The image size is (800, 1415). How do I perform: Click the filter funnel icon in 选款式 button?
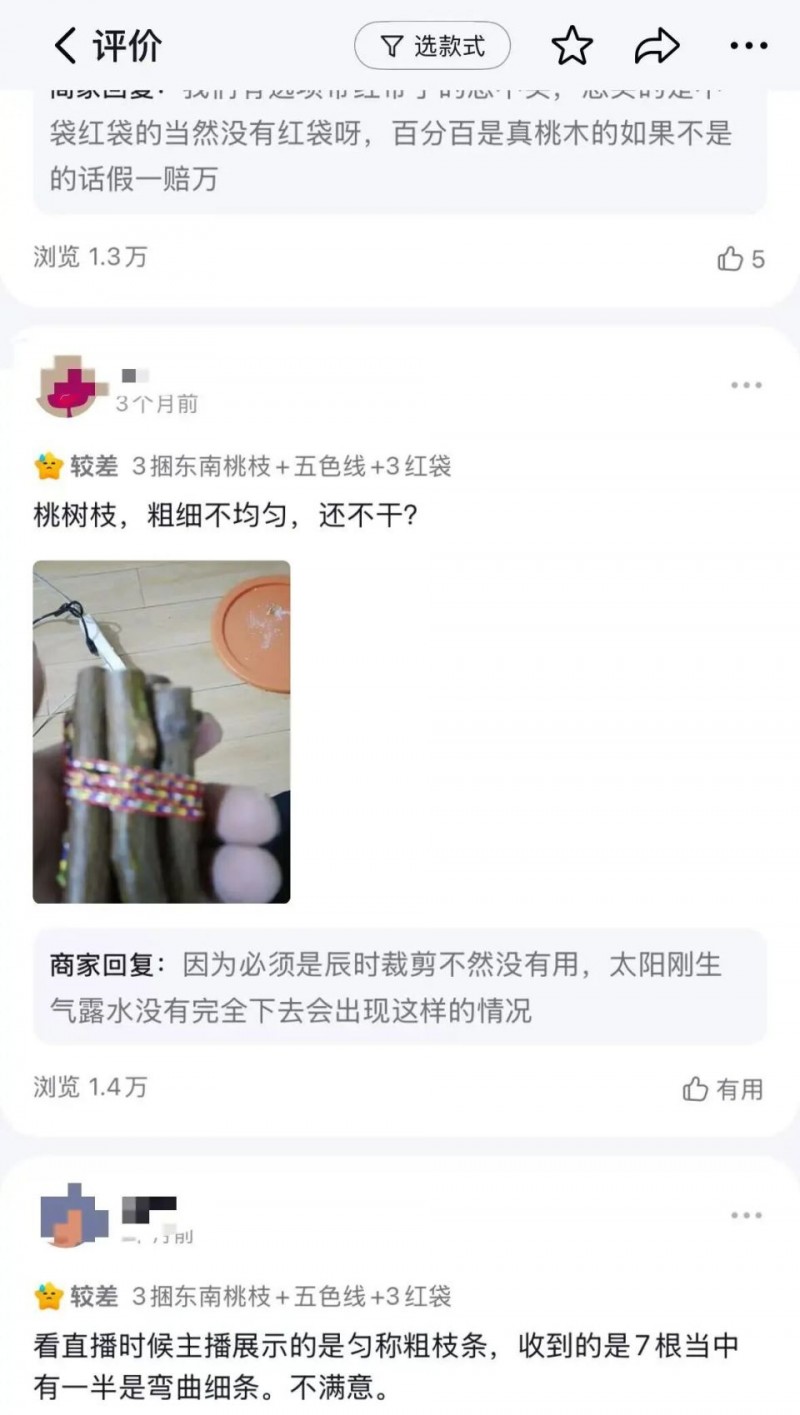[x=393, y=44]
